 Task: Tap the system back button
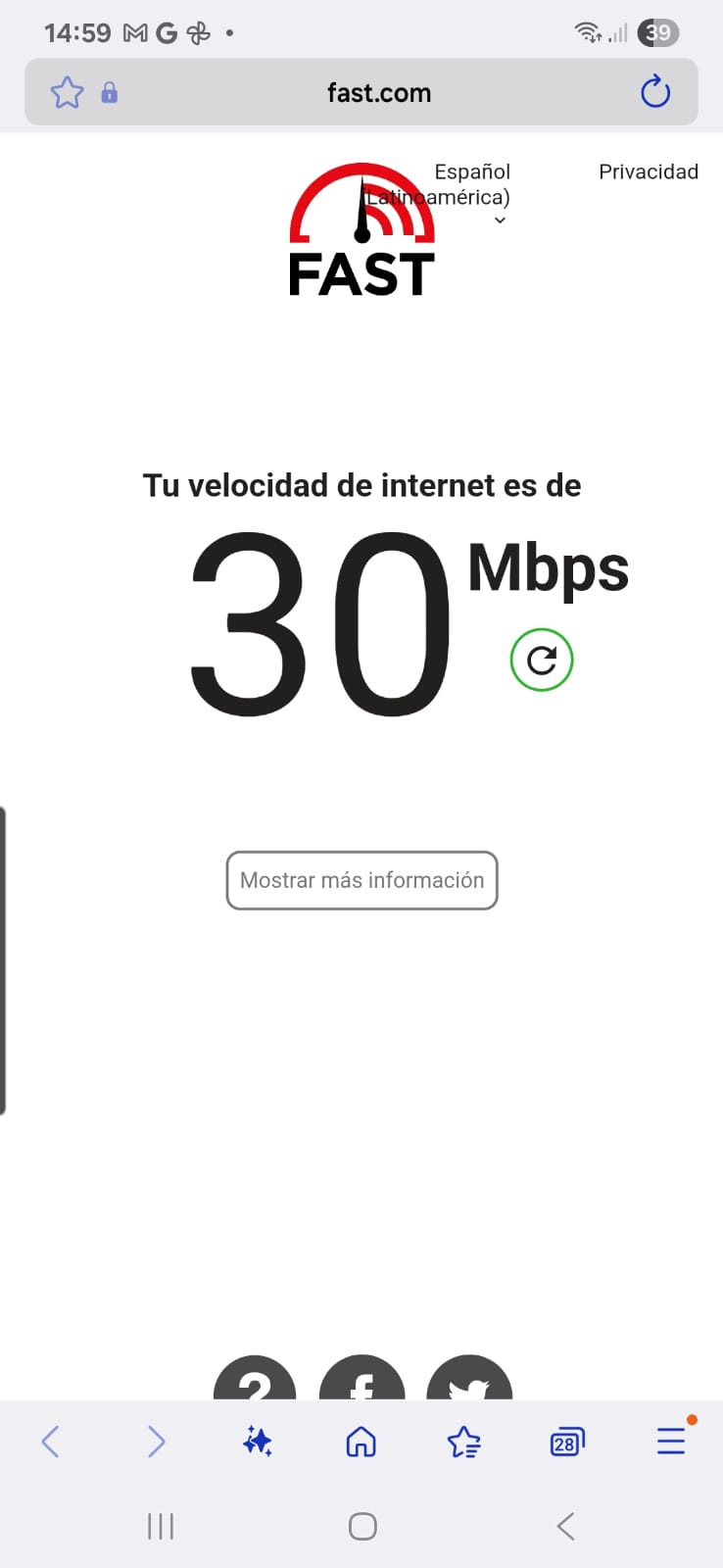click(565, 1526)
